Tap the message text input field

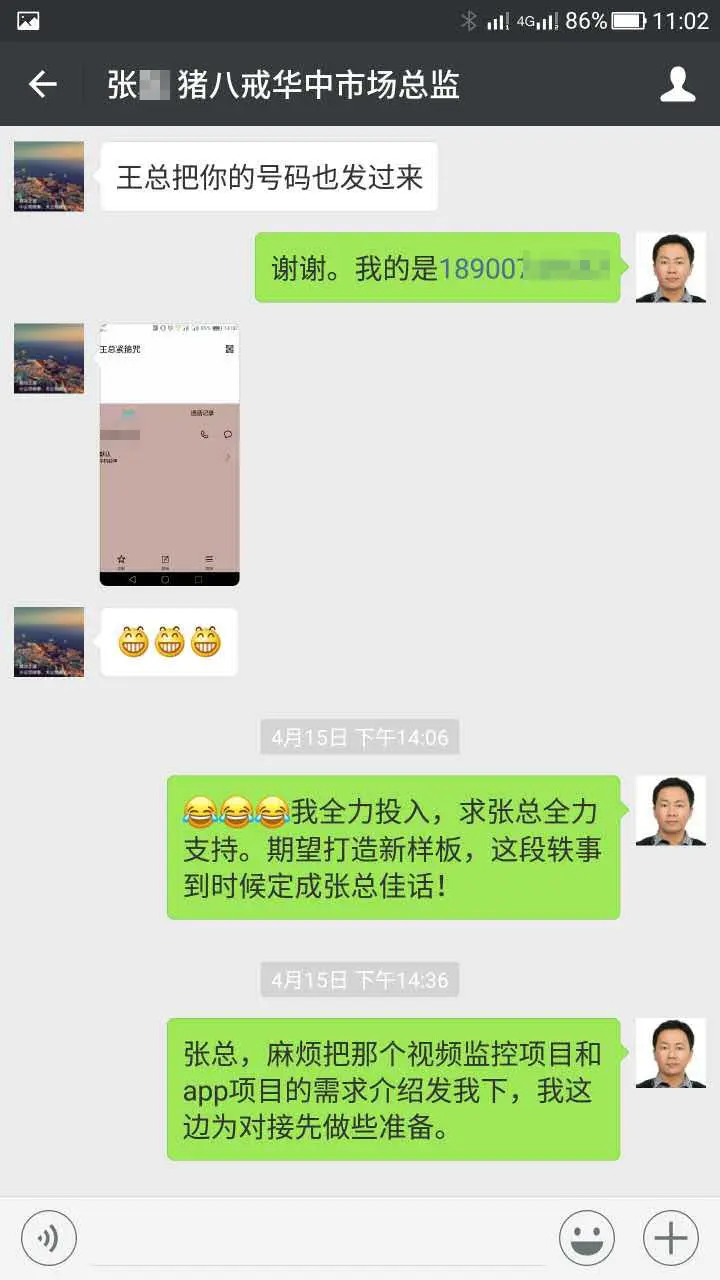(318, 1238)
